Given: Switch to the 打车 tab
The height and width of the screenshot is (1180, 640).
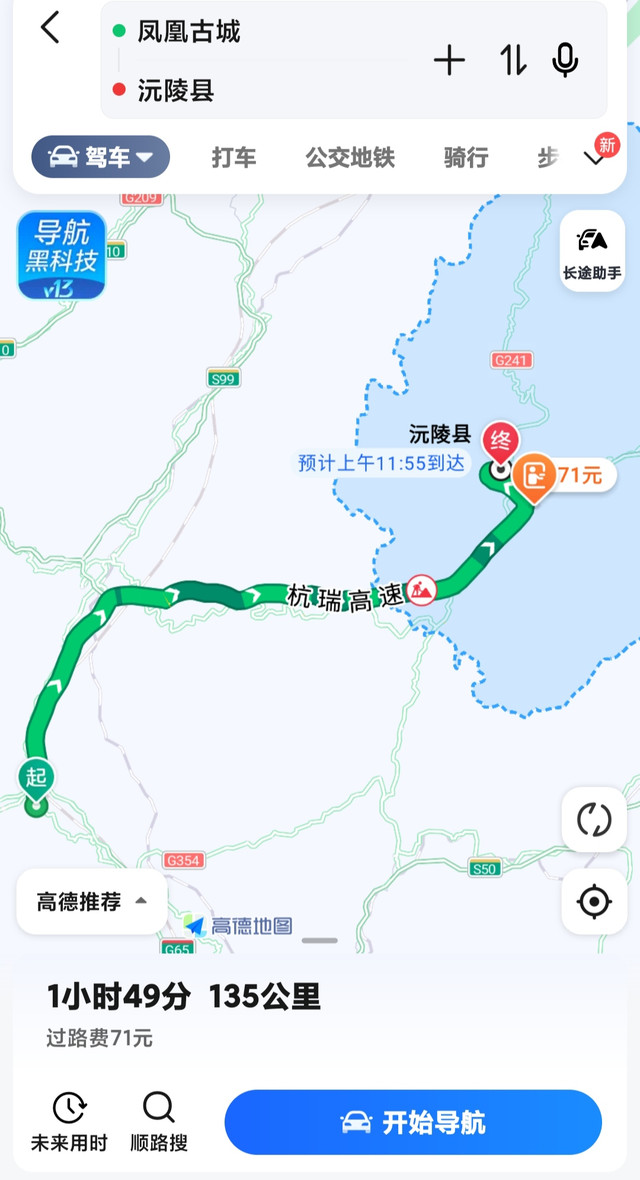Looking at the screenshot, I should coord(234,157).
